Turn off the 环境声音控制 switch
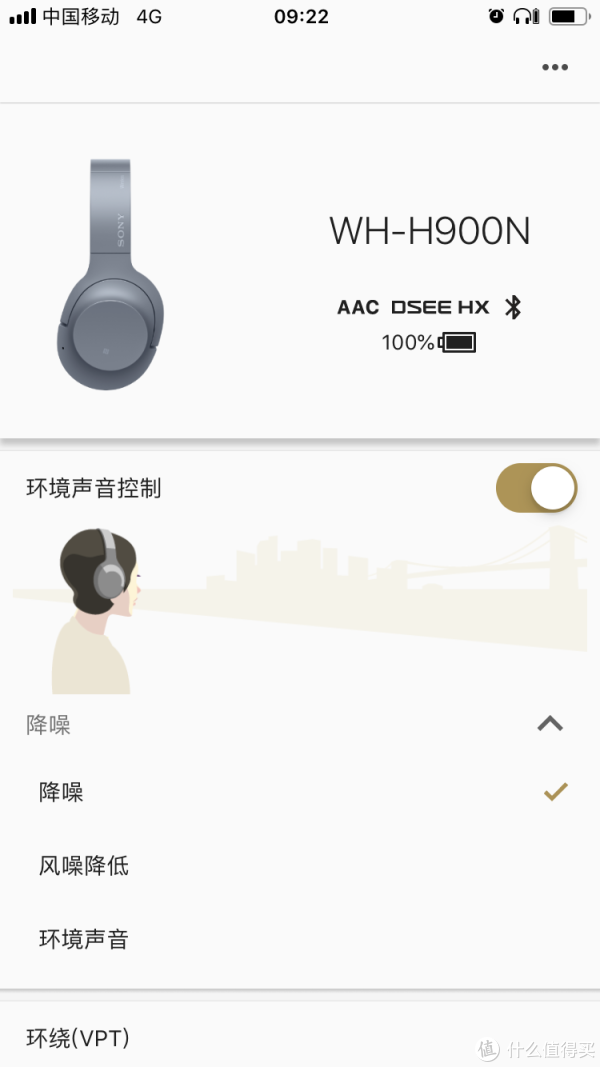600x1067 pixels. click(x=536, y=488)
